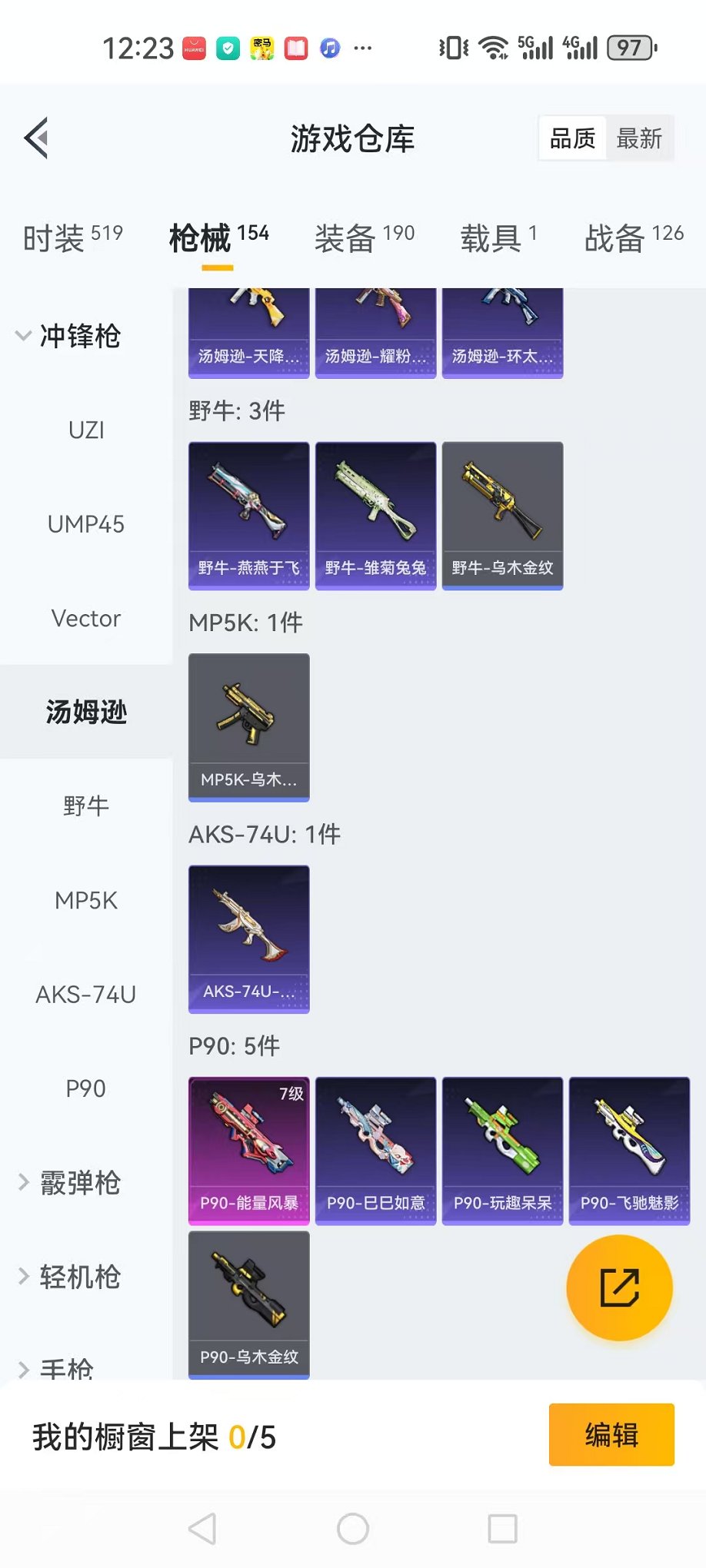
Task: Expand the 霰弹枪 category
Action: 69,1183
